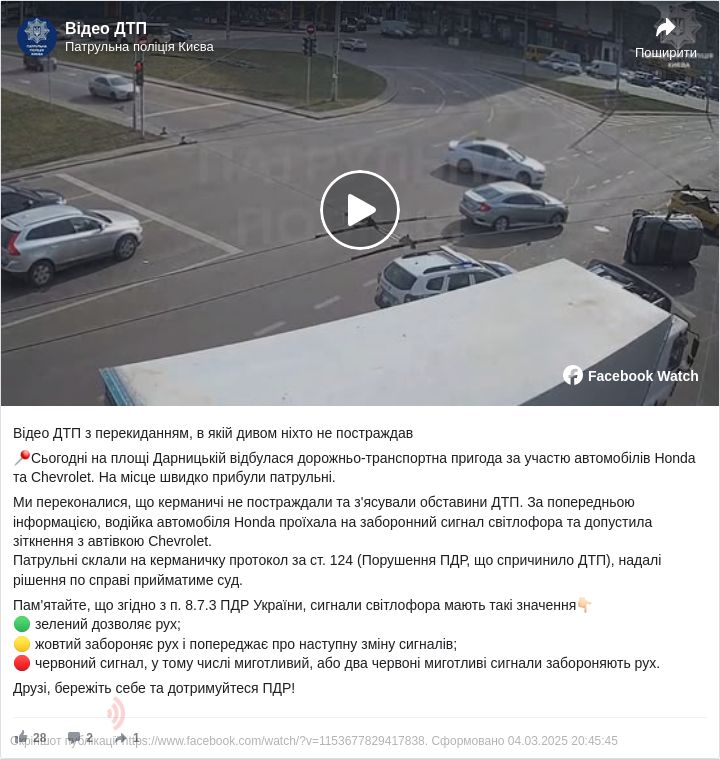Play the overturned car crash video
720x759 pixels.
pos(360,210)
